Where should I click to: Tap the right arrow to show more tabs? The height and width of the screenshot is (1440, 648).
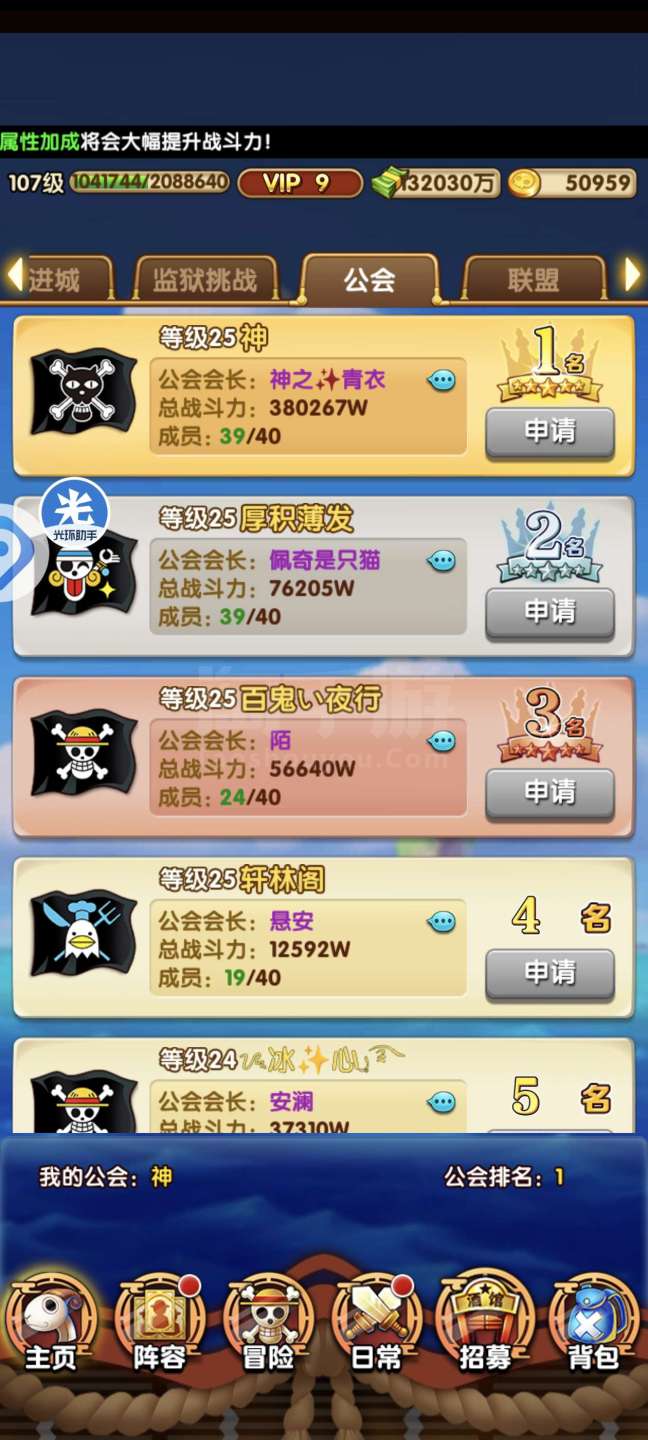point(632,274)
